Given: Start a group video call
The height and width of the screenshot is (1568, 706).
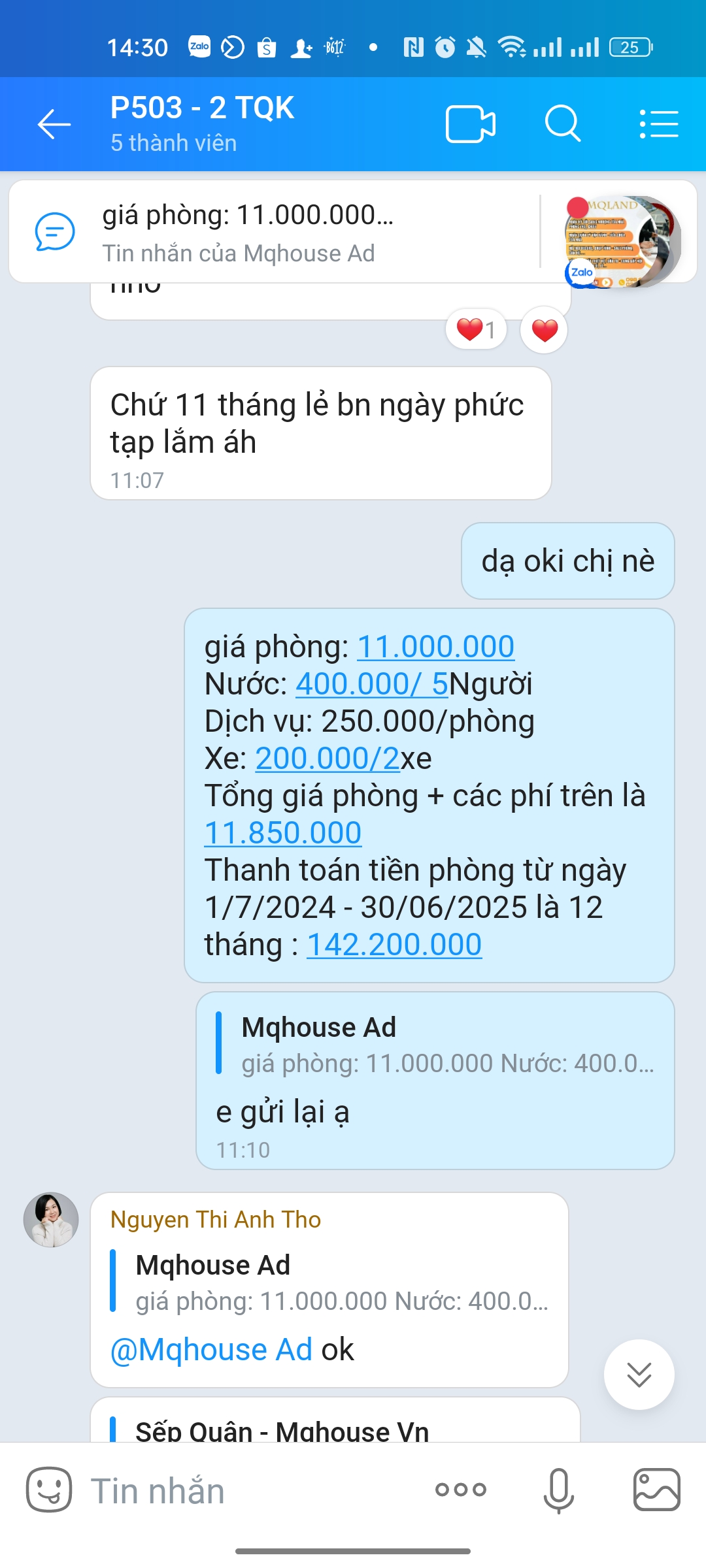Looking at the screenshot, I should tap(470, 124).
